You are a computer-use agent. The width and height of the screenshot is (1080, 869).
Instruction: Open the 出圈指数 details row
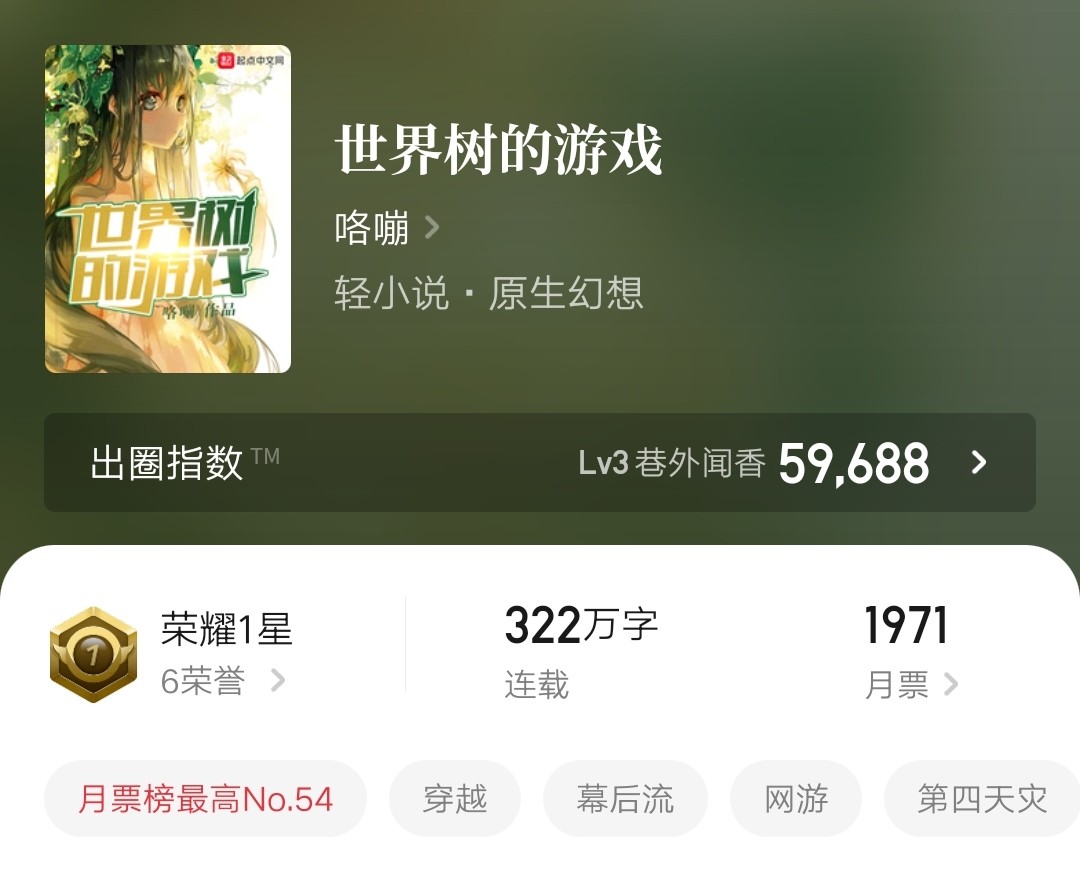pyautogui.click(x=540, y=463)
